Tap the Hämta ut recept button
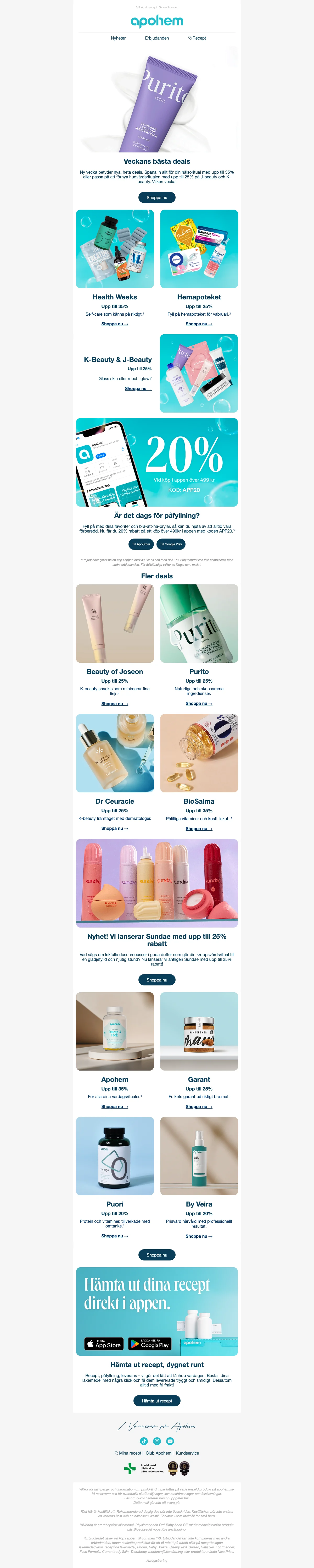The width and height of the screenshot is (314, 1568). pyautogui.click(x=156, y=1401)
